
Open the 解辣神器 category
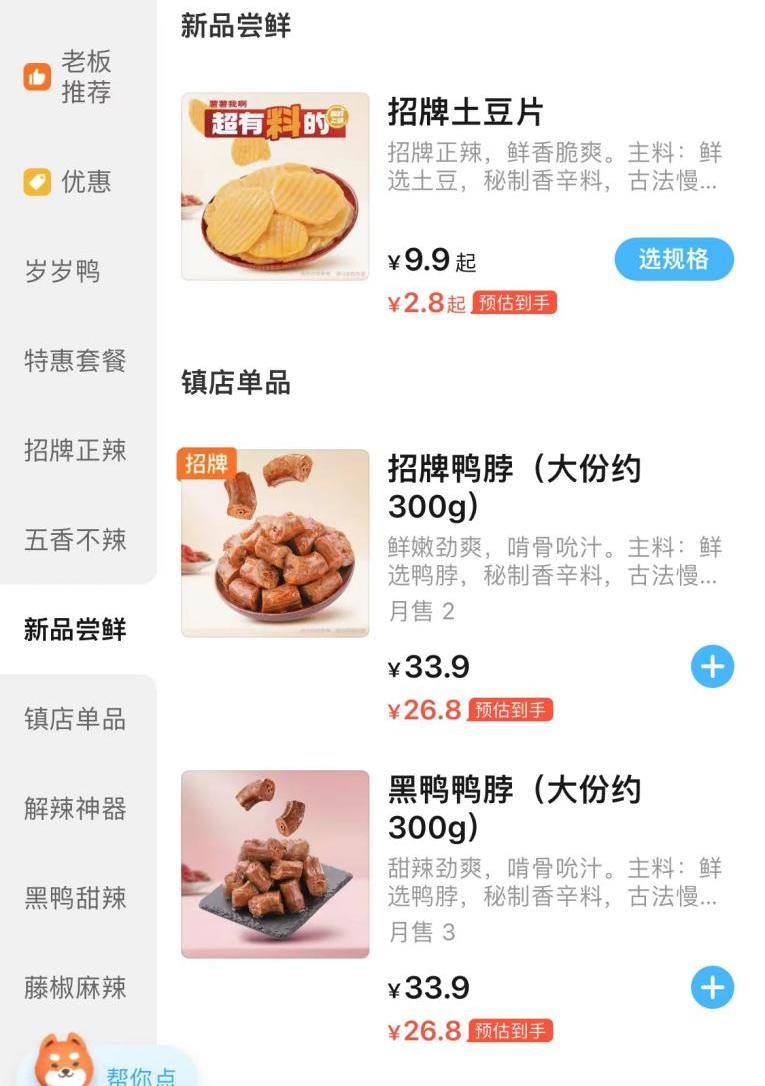pyautogui.click(x=76, y=808)
